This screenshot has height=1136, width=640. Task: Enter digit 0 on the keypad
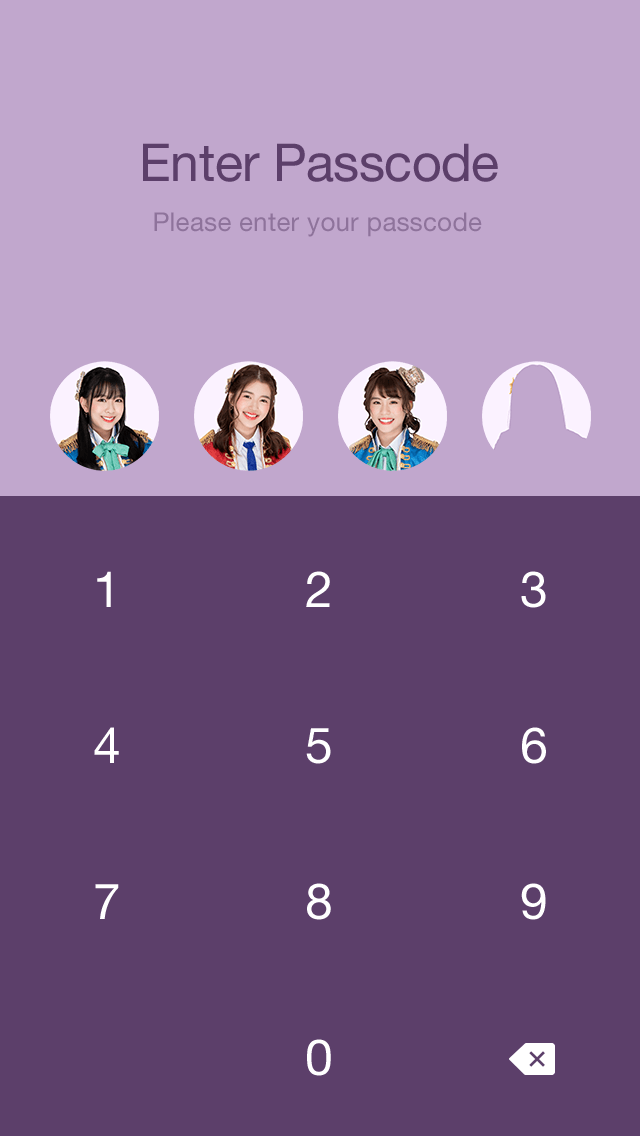pyautogui.click(x=318, y=1058)
